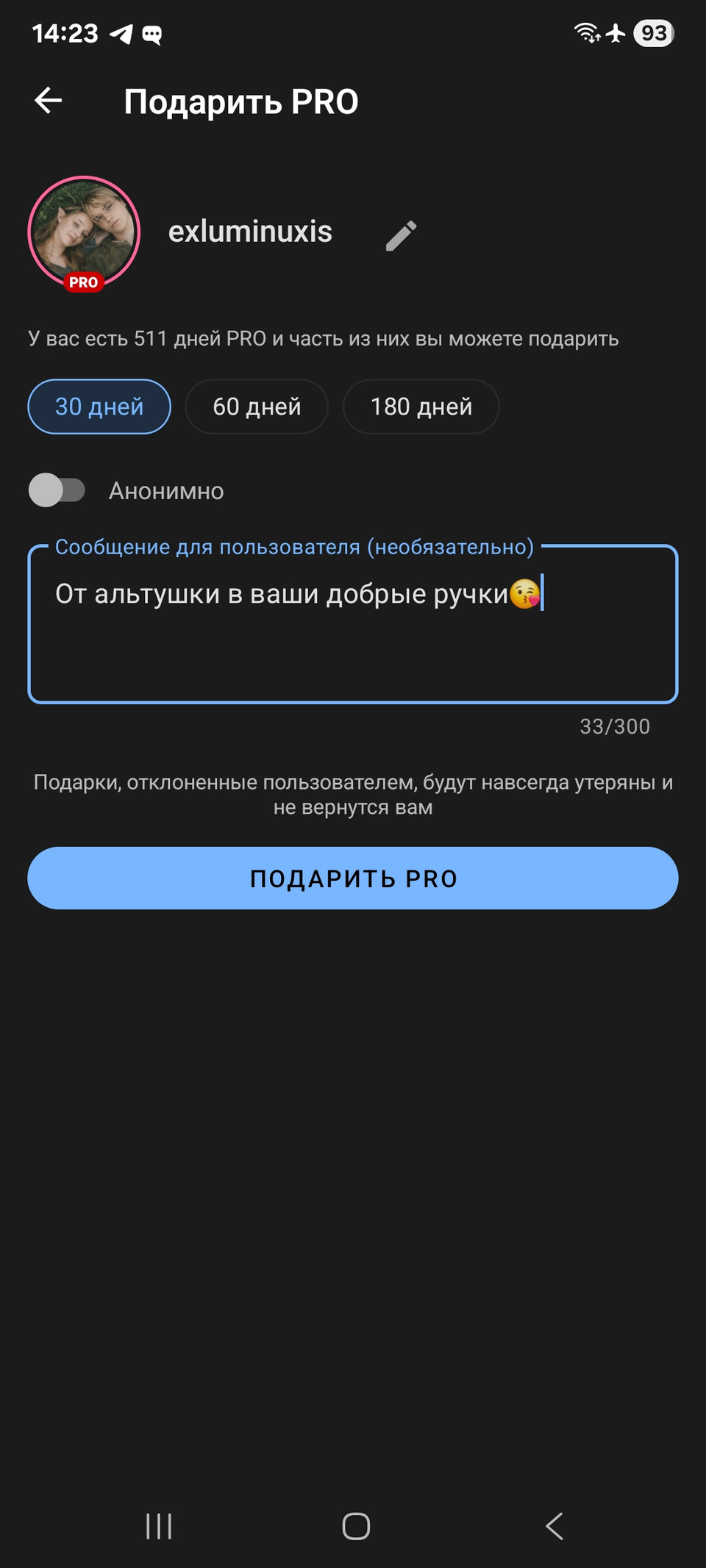The image size is (706, 1568).
Task: Enable the Анонимно switch
Action: pos(57,490)
